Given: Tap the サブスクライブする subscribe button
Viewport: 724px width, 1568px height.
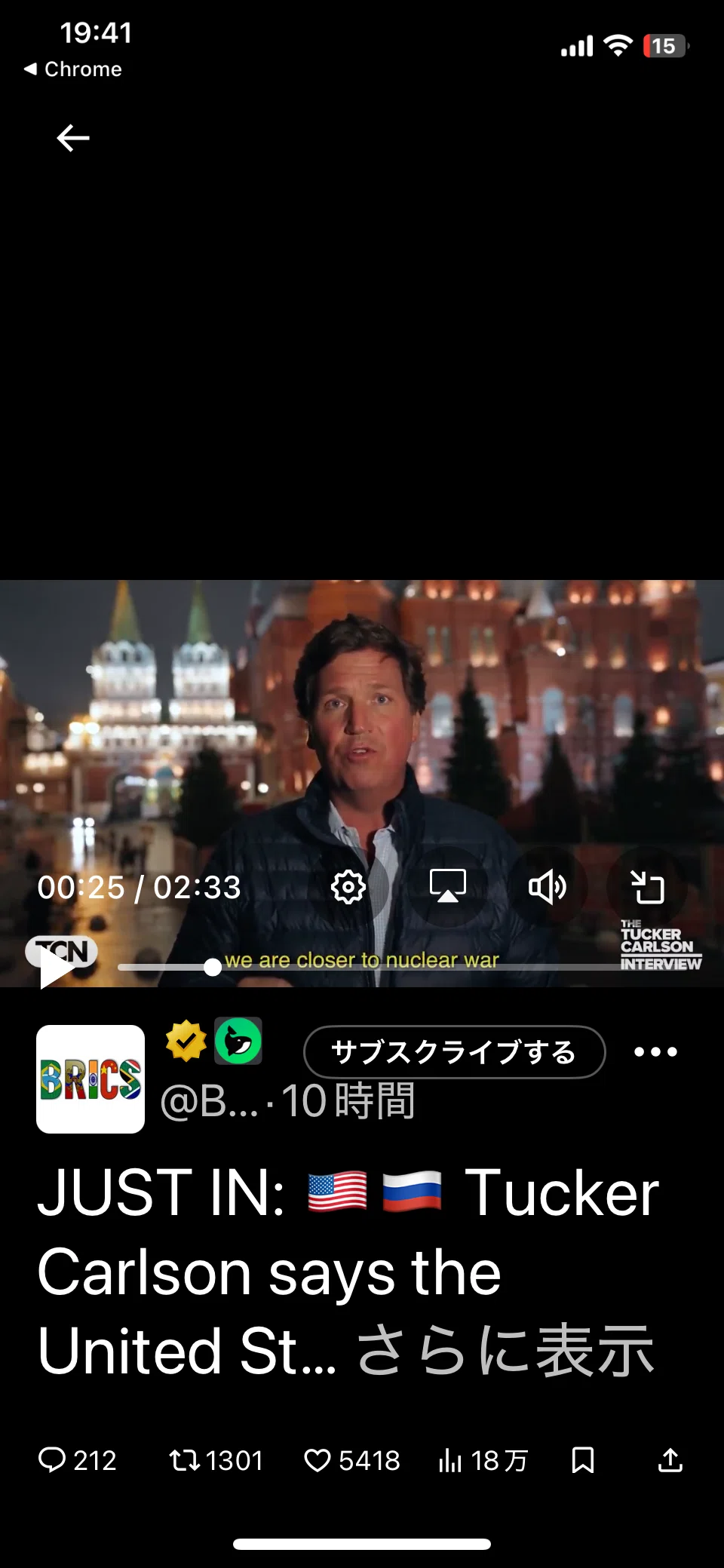Looking at the screenshot, I should click(455, 1051).
